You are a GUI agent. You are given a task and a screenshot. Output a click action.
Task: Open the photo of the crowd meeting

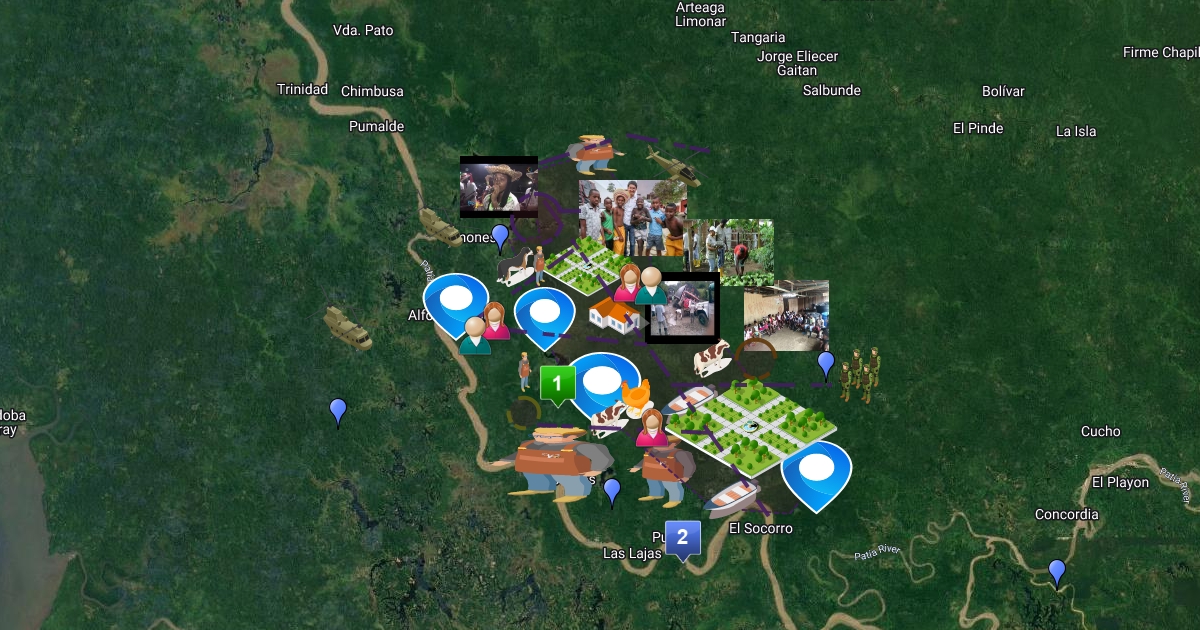[786, 316]
